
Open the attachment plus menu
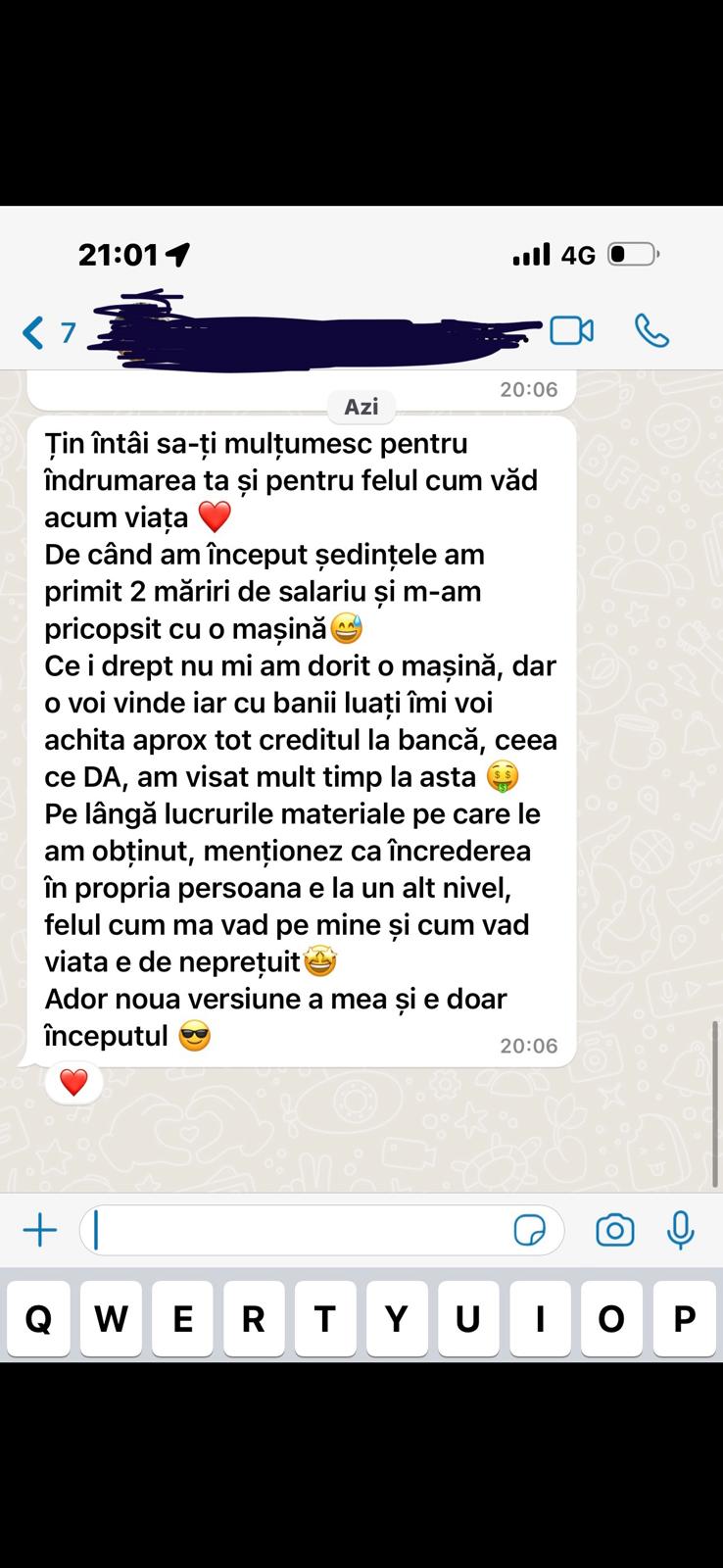click(x=40, y=1230)
